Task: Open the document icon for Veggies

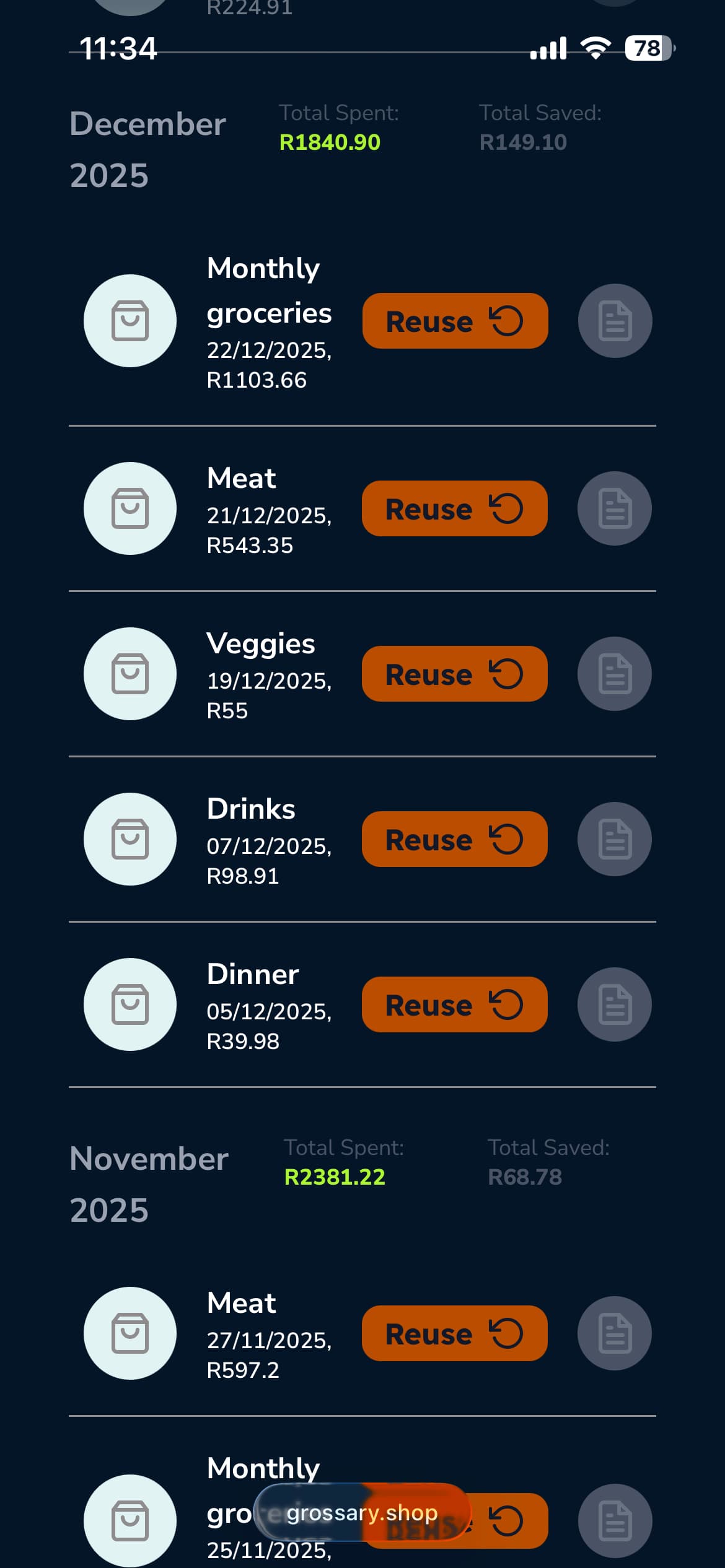Action: (615, 674)
